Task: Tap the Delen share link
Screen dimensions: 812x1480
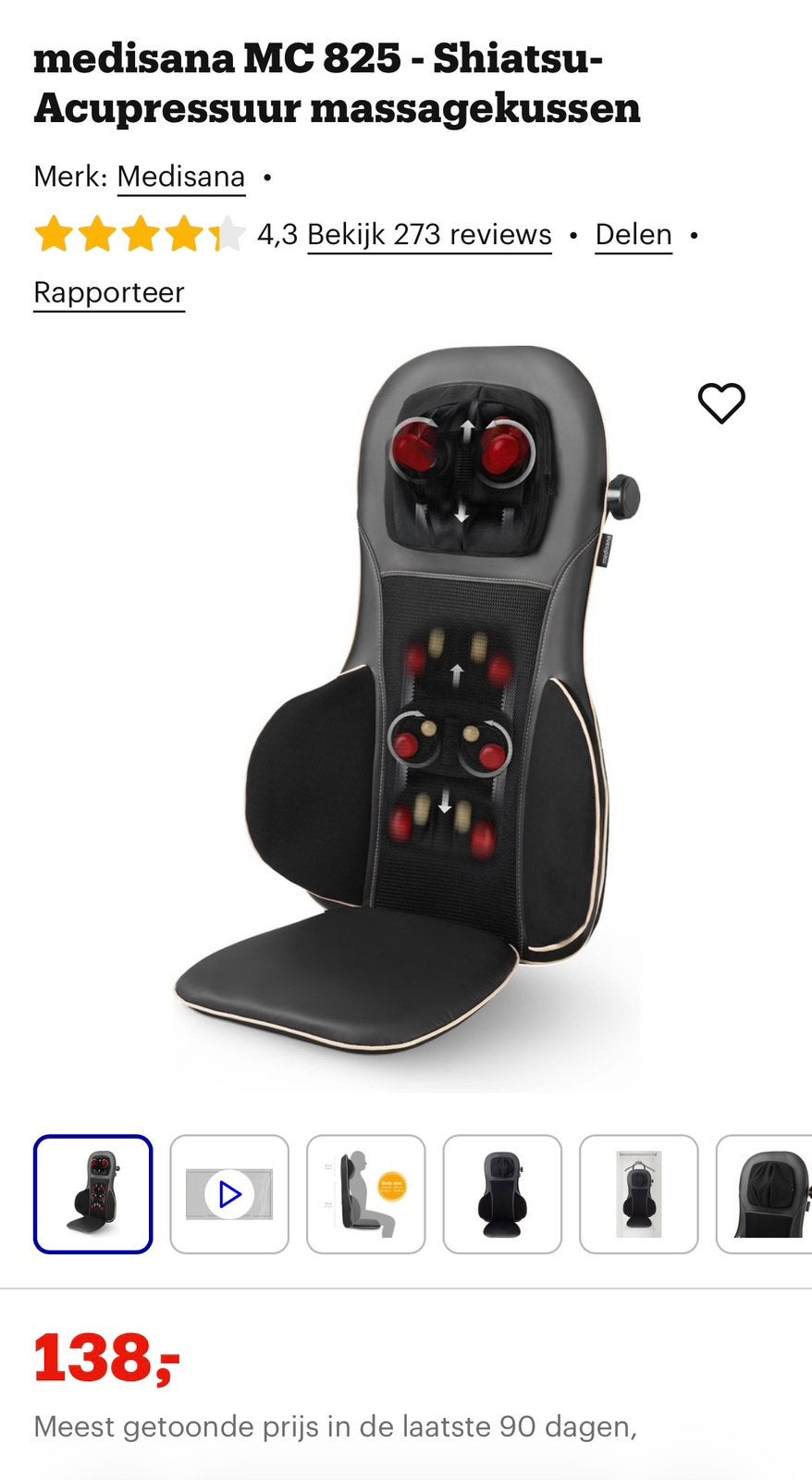Action: click(634, 234)
